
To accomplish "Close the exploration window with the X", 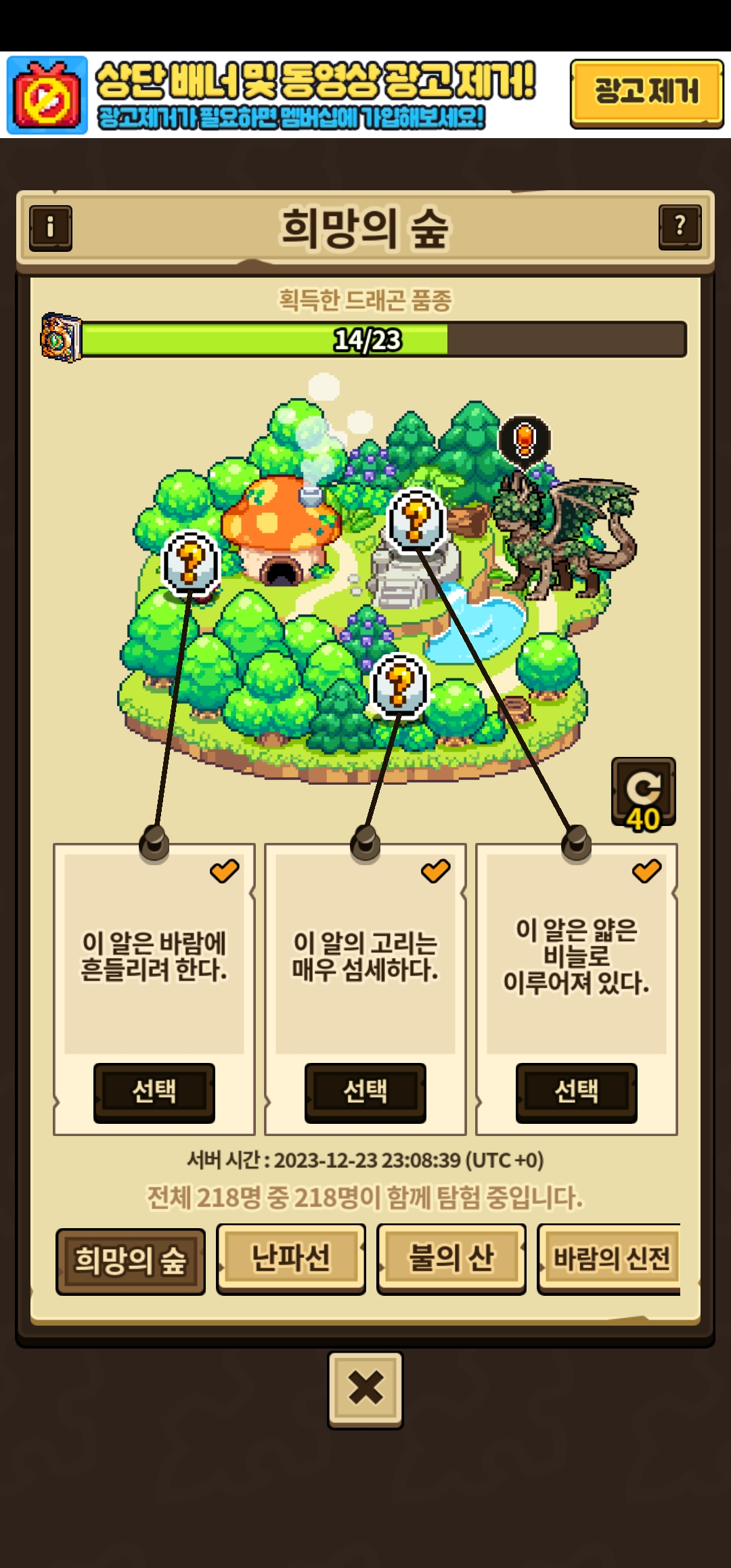I will (x=365, y=1390).
